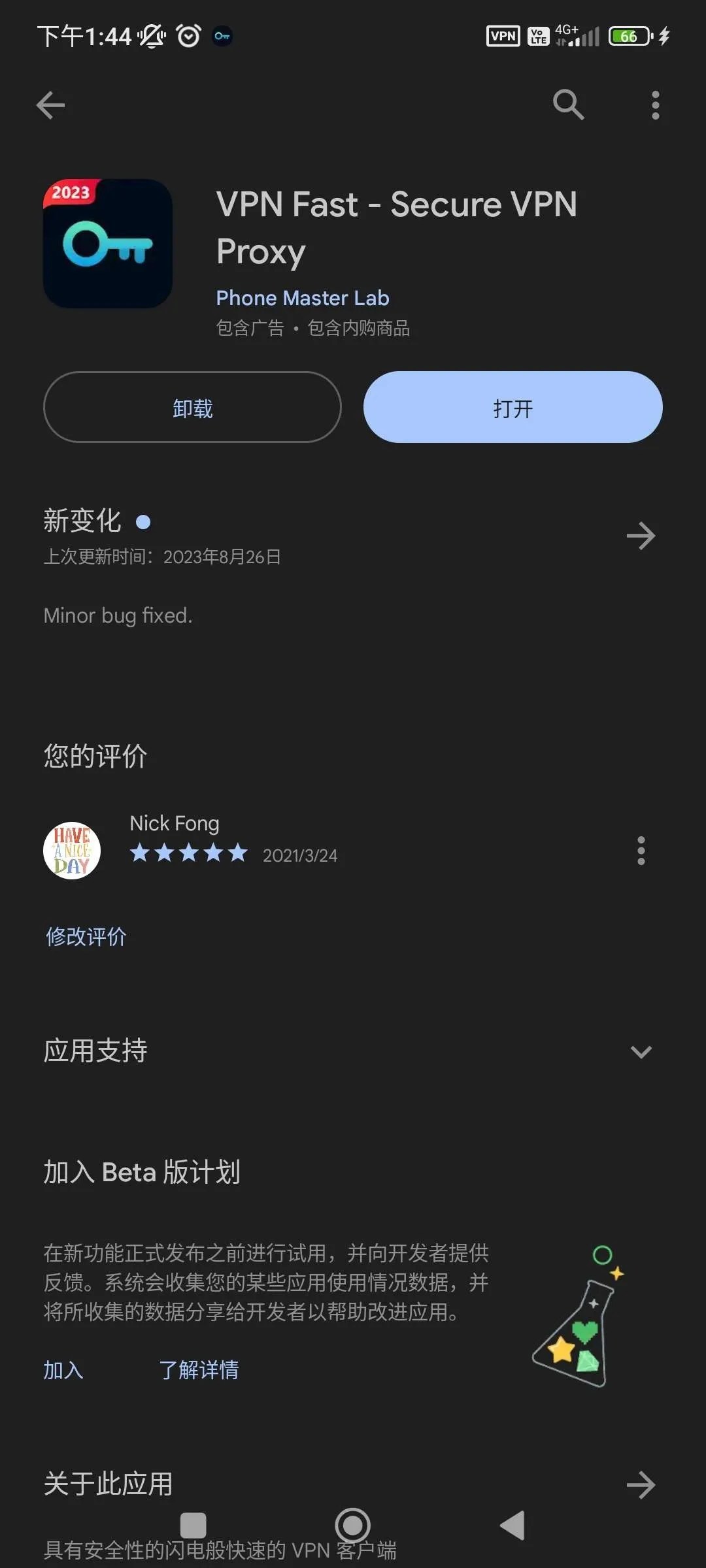Viewport: 706px width, 1568px height.
Task: Expand the 应用支持 section
Action: point(641,1052)
